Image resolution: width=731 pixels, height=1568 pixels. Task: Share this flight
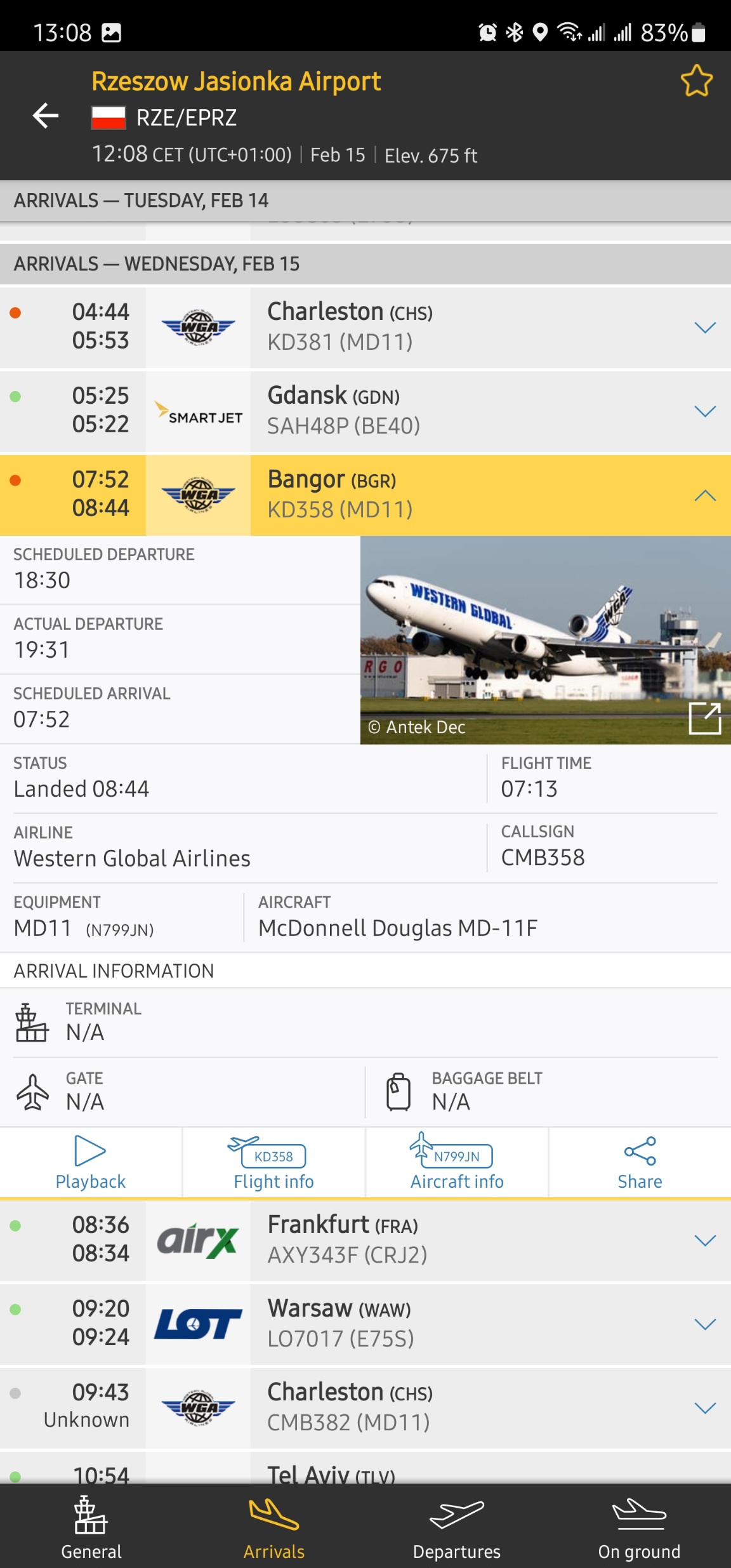point(640,1163)
